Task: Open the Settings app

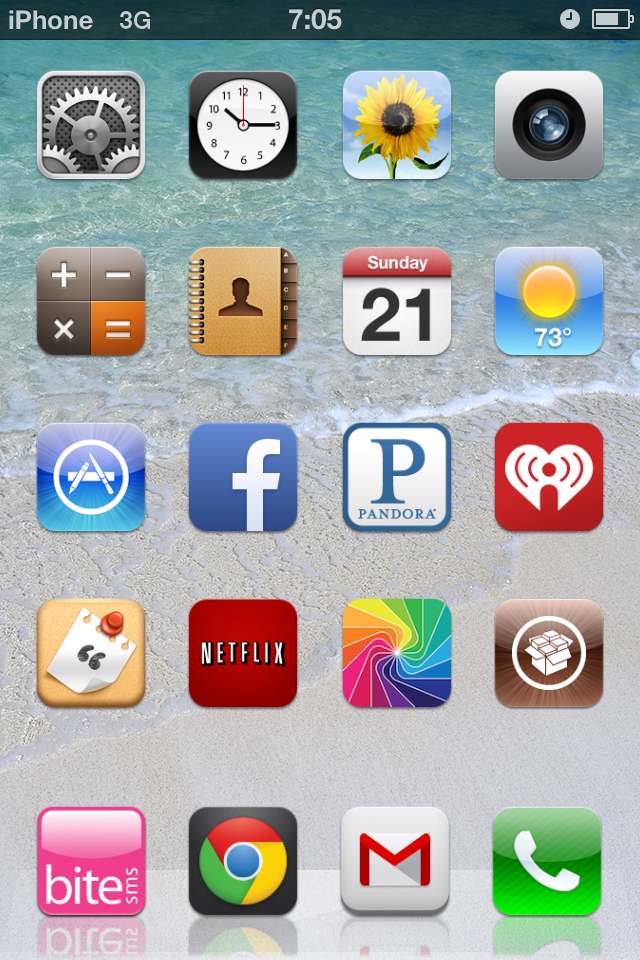Action: [91, 125]
